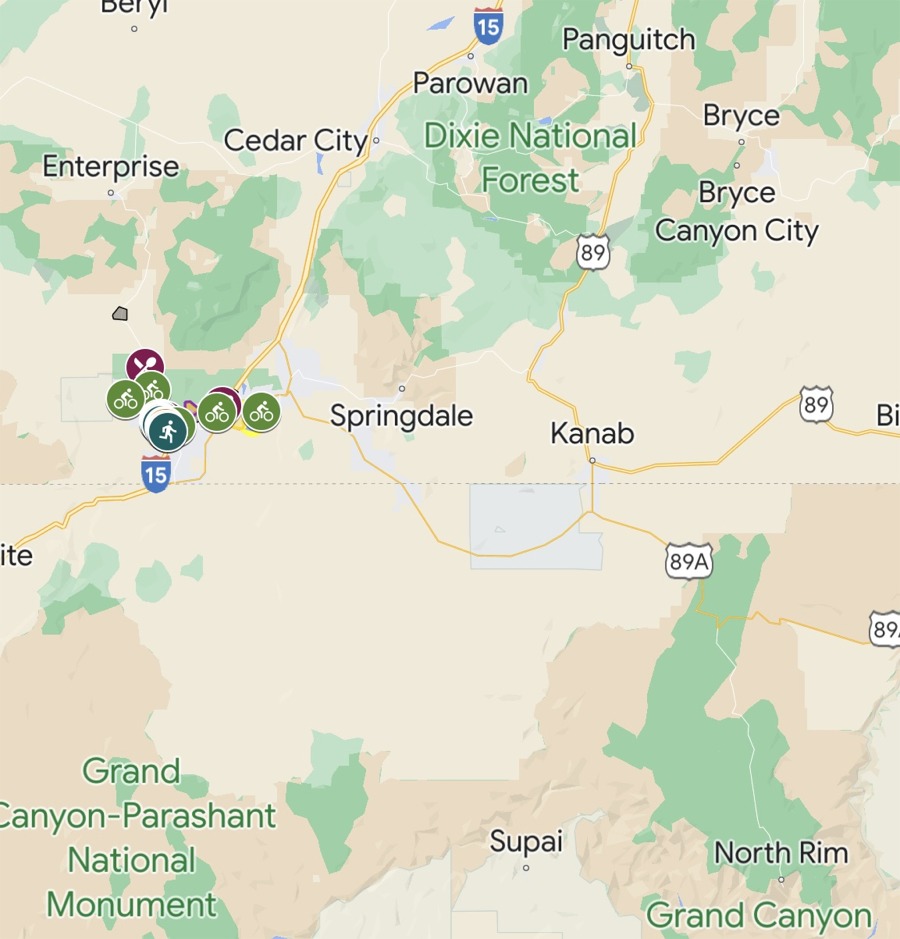Viewport: 900px width, 939px height.
Task: Select the cycling marker closest to Springdale
Action: [x=261, y=411]
